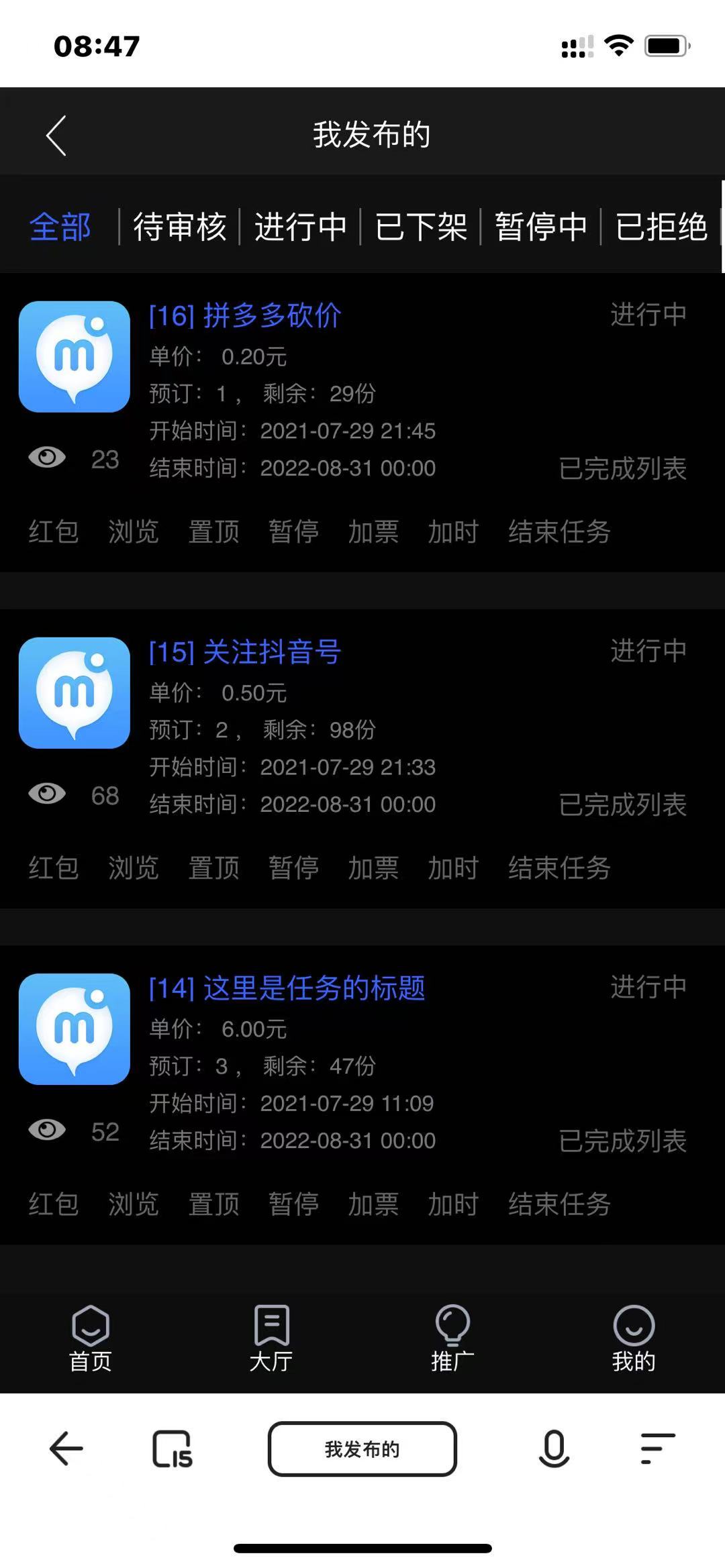Tap 暂停 on the 拼多多砍价 task
Screen dimensions: 725x1568
click(x=293, y=532)
